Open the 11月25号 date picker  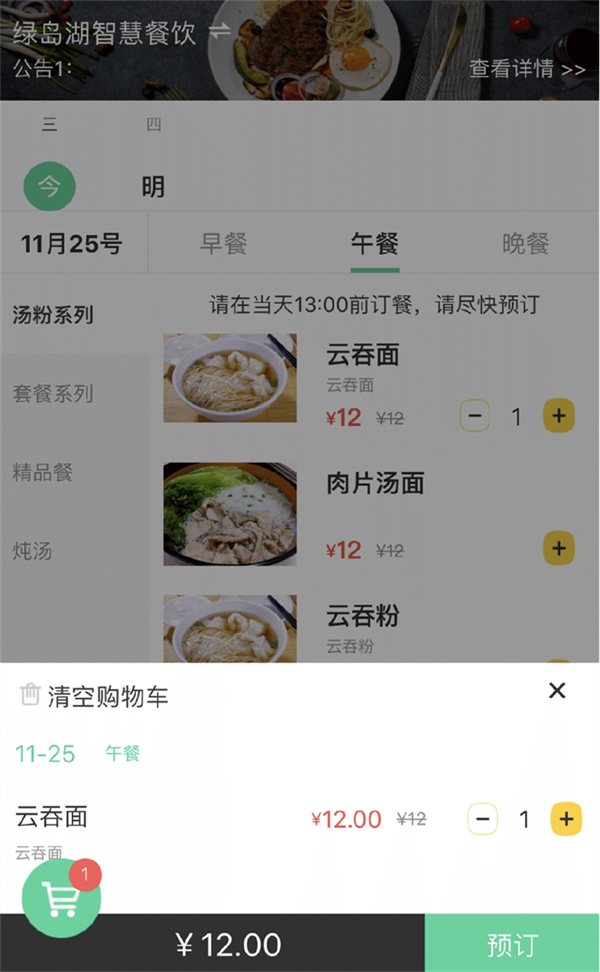(x=72, y=243)
